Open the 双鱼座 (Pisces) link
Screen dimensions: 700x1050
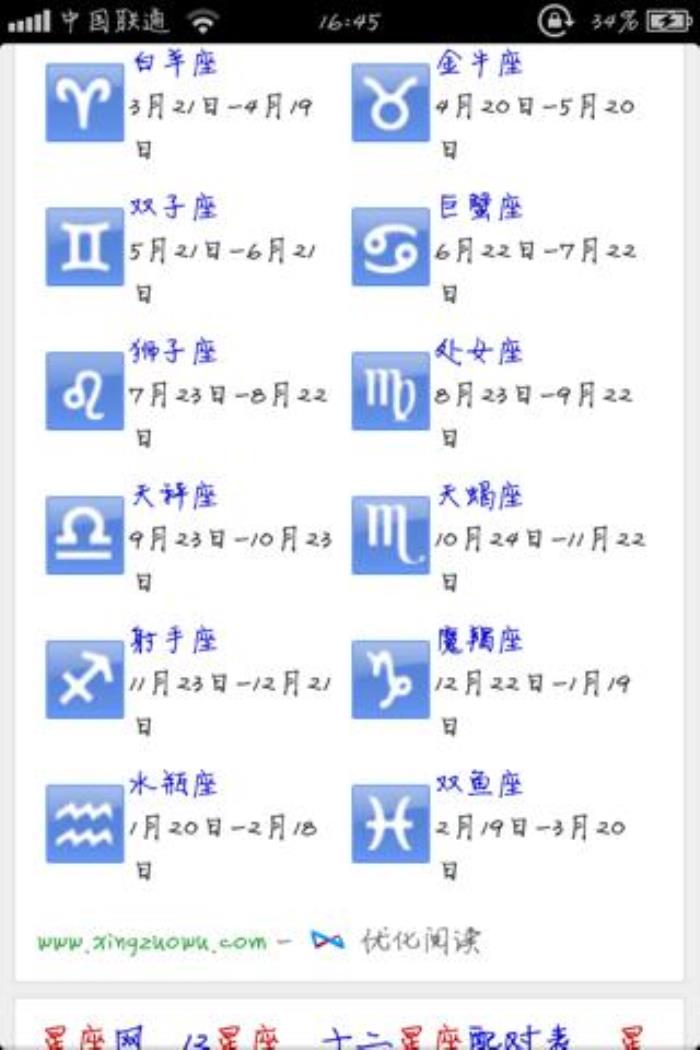tap(479, 783)
